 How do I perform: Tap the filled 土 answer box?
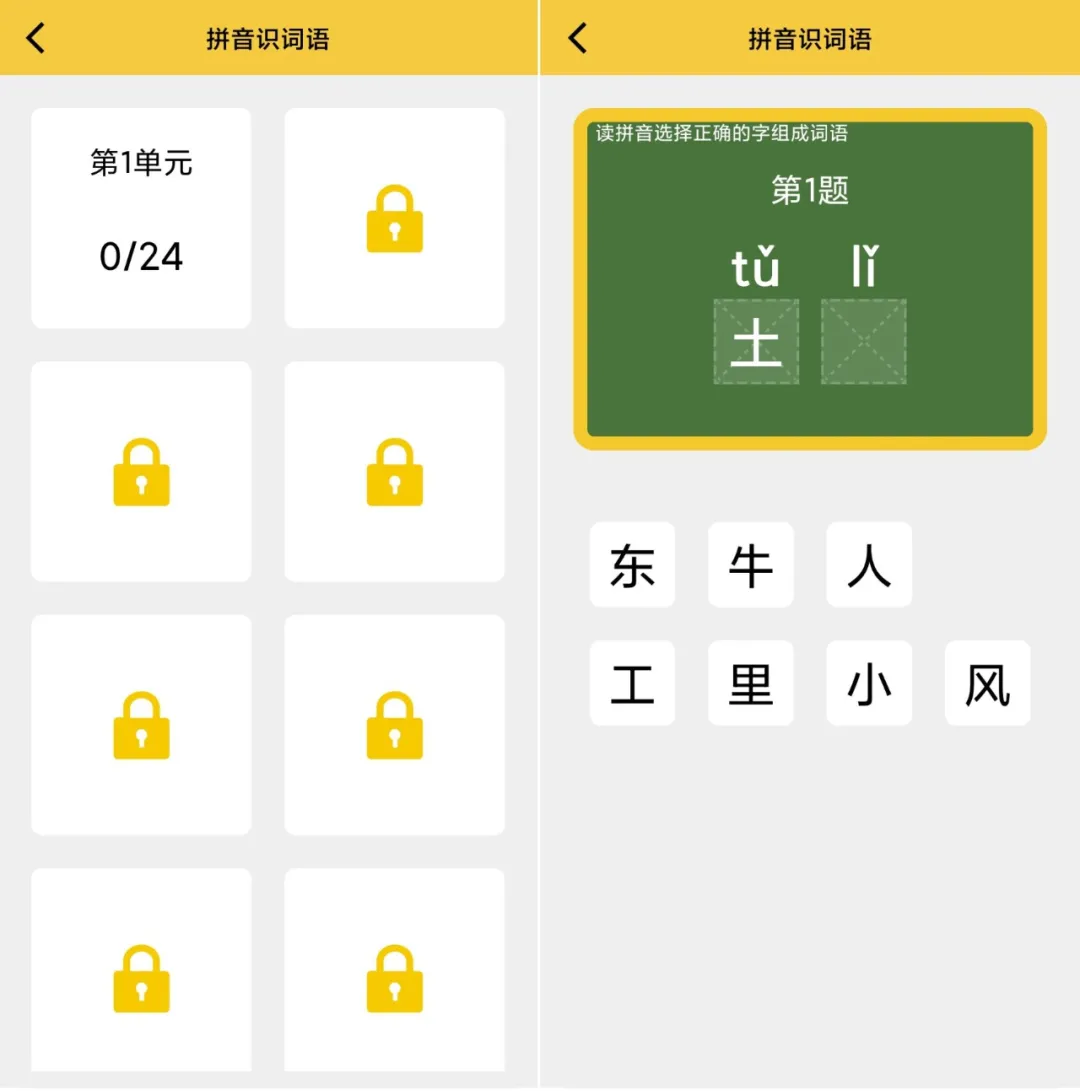coord(756,342)
